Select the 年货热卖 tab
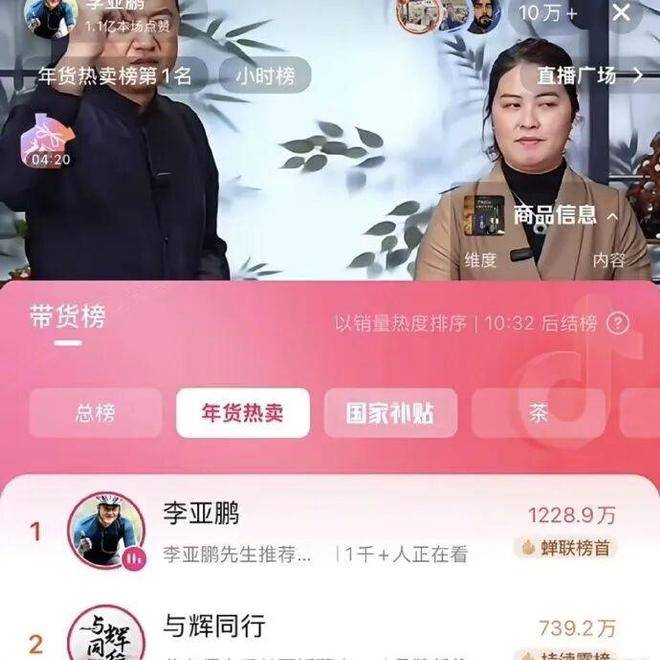This screenshot has width=660, height=660. point(243,413)
